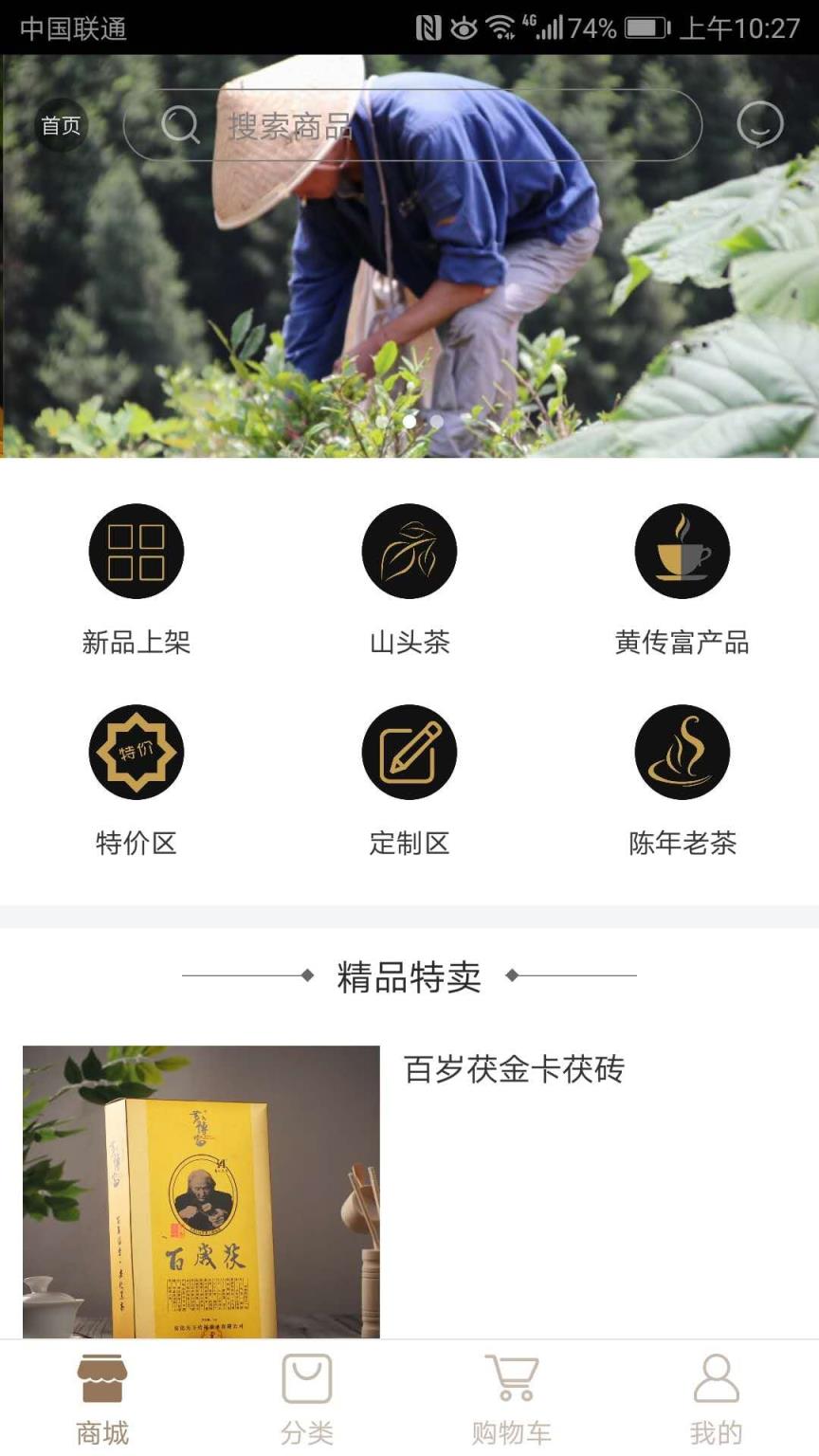Open 黄传富产品 coffee cup icon

tap(682, 551)
